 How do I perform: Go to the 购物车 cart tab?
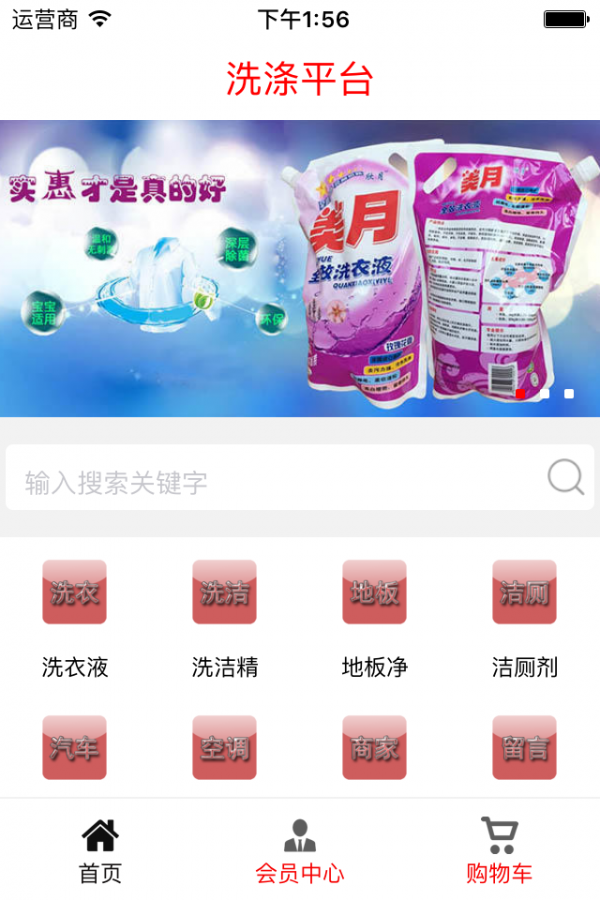click(499, 850)
